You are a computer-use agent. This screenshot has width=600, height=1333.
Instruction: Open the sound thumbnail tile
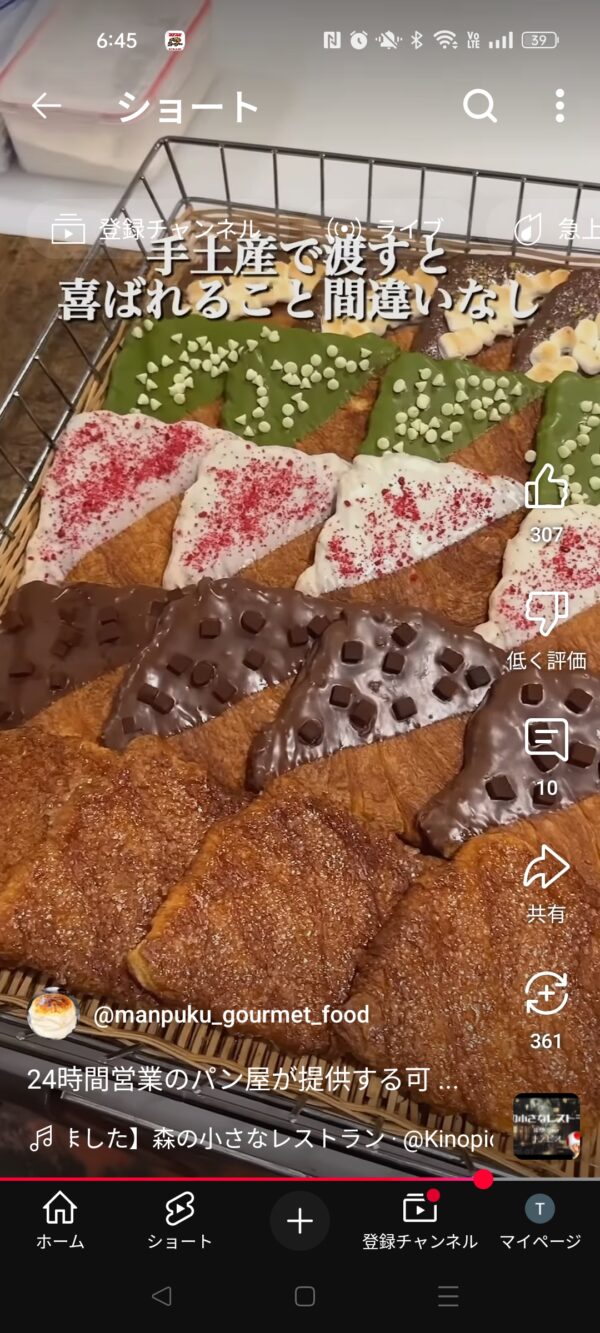click(x=546, y=1126)
